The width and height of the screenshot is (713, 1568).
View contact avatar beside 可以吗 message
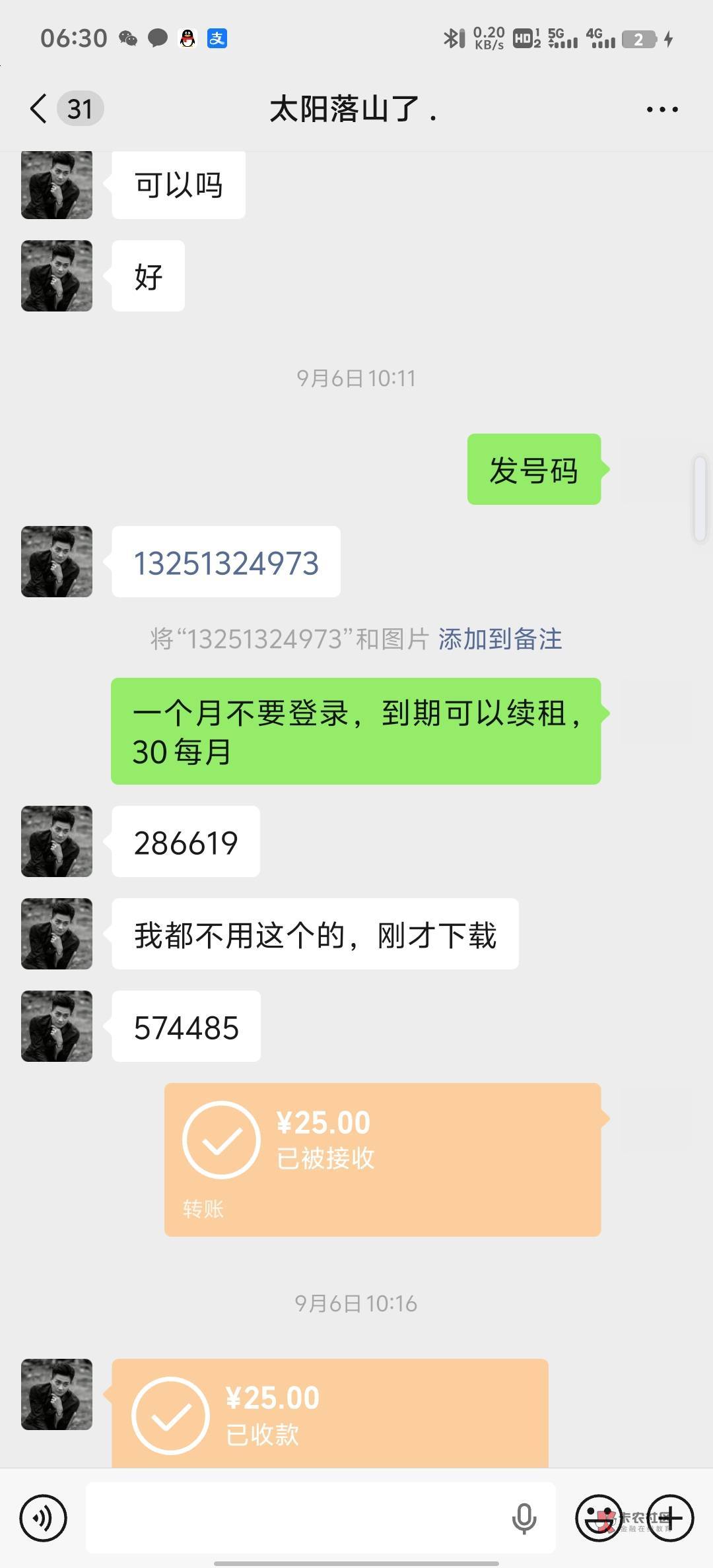tap(57, 184)
